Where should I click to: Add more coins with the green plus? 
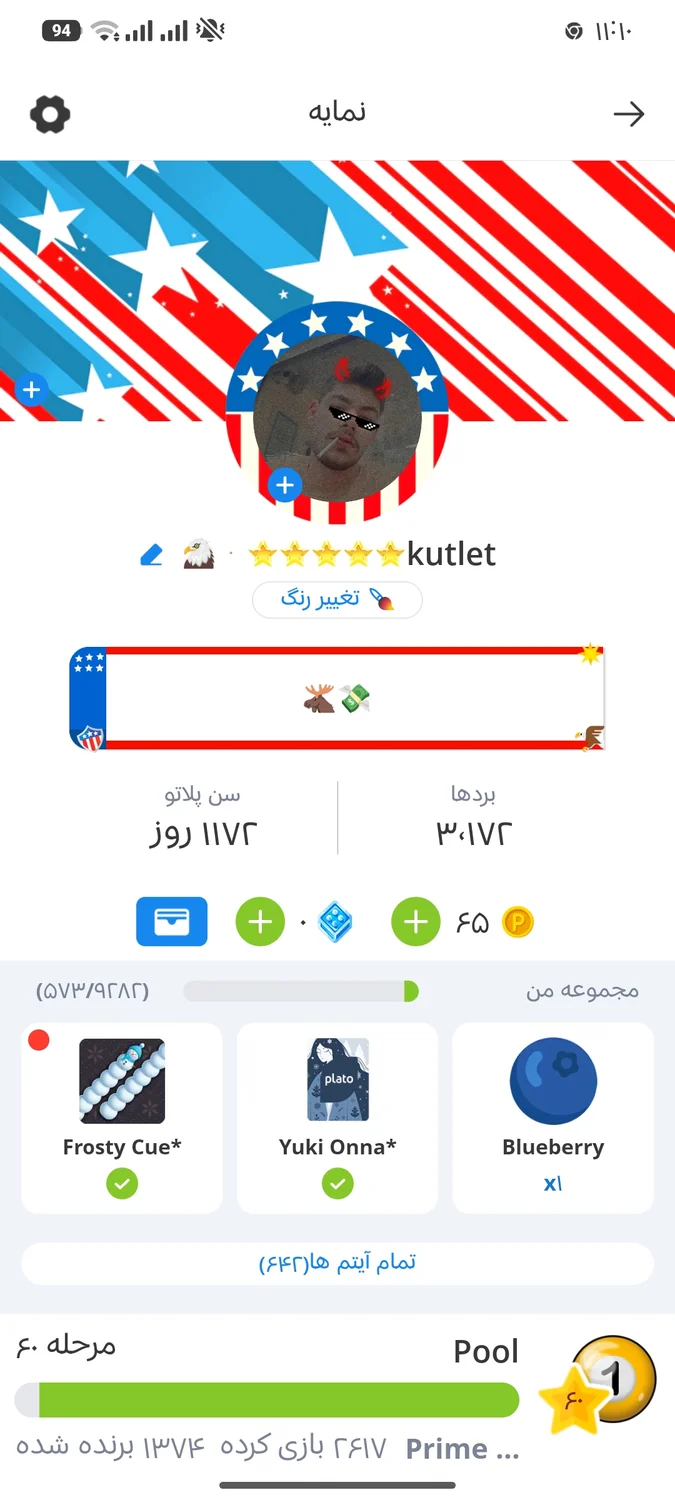pyautogui.click(x=416, y=921)
